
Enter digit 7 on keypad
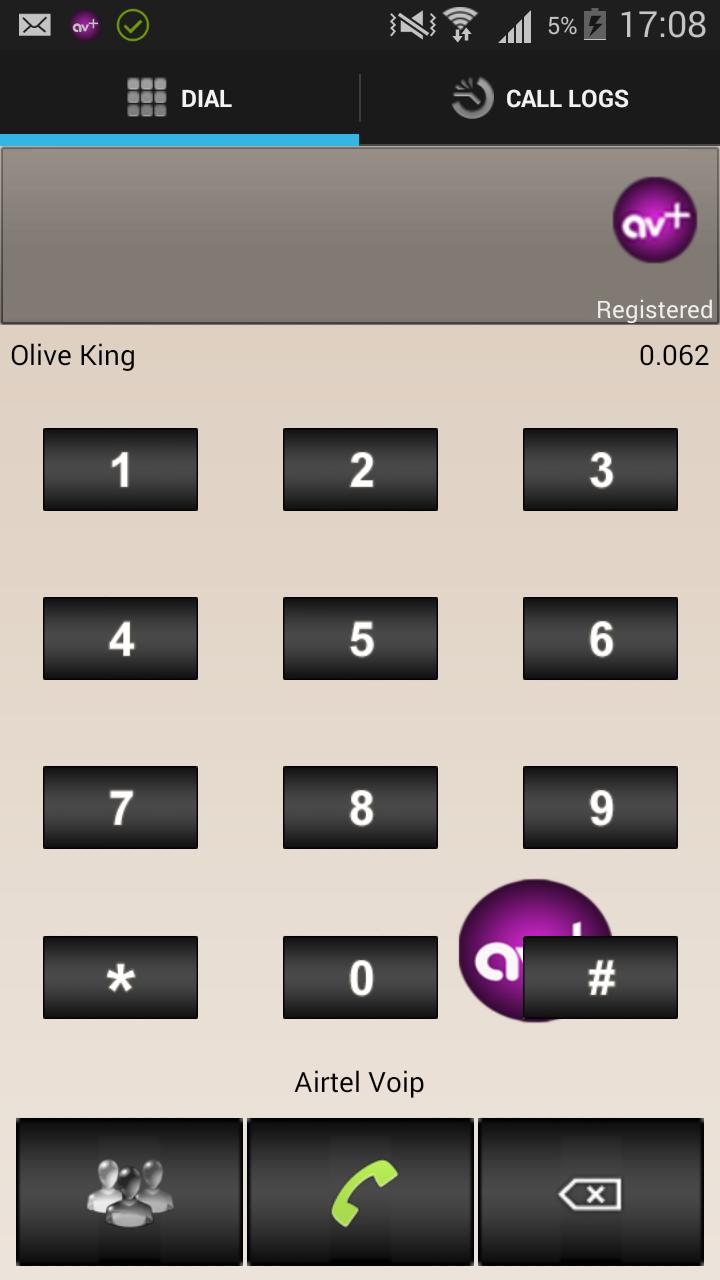click(x=120, y=807)
